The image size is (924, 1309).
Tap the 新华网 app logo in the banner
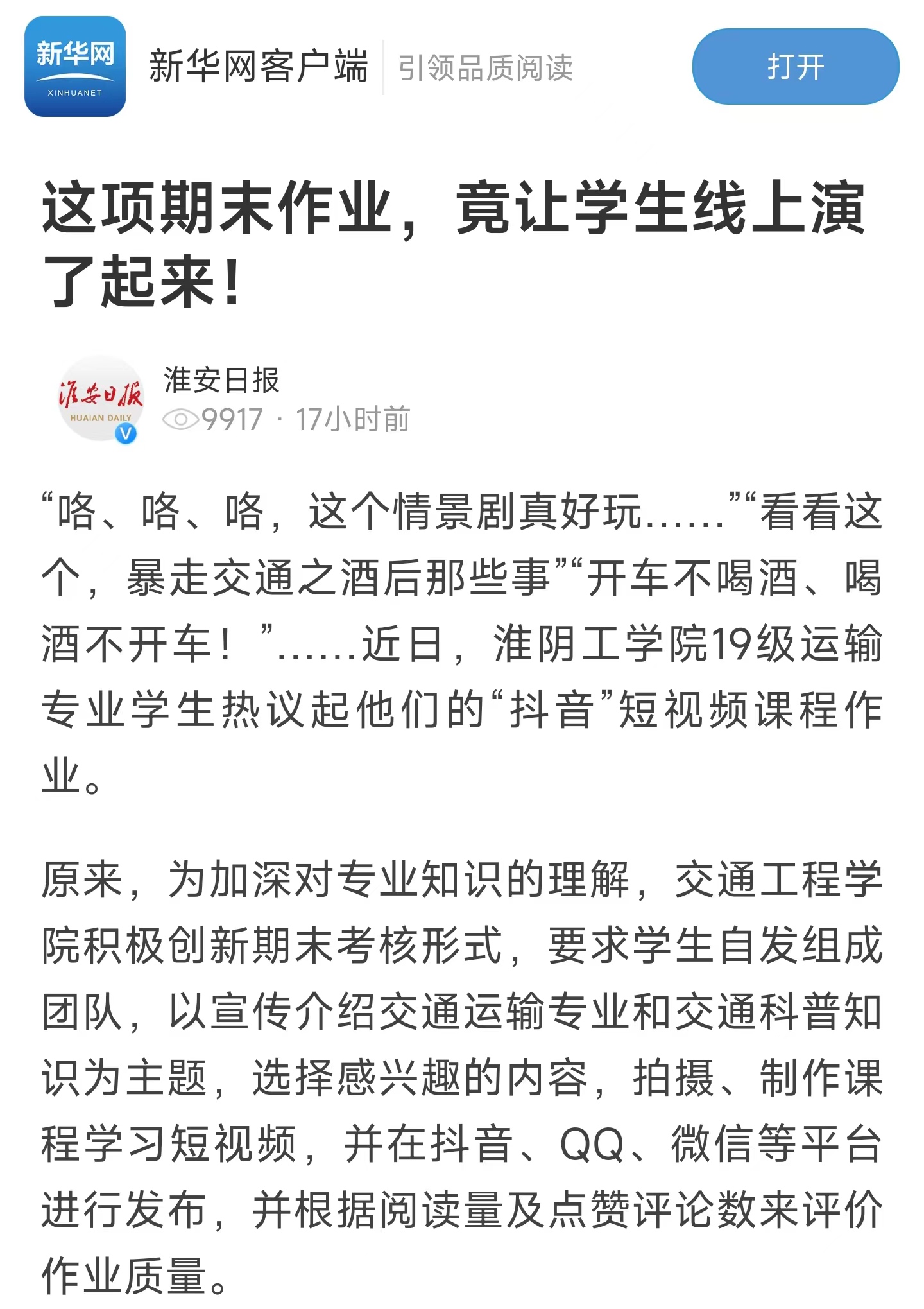click(x=75, y=67)
